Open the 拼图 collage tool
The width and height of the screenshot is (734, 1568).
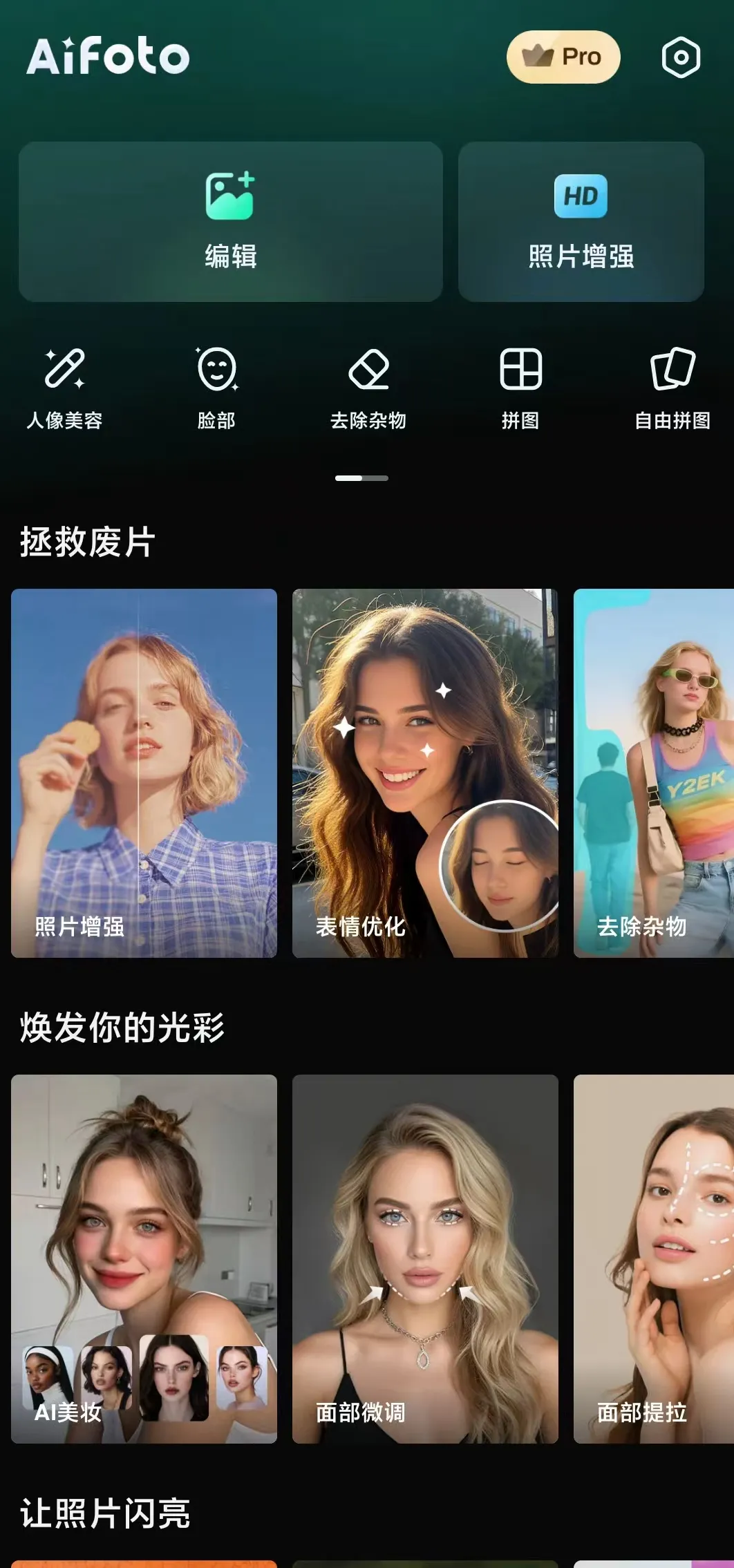click(520, 388)
